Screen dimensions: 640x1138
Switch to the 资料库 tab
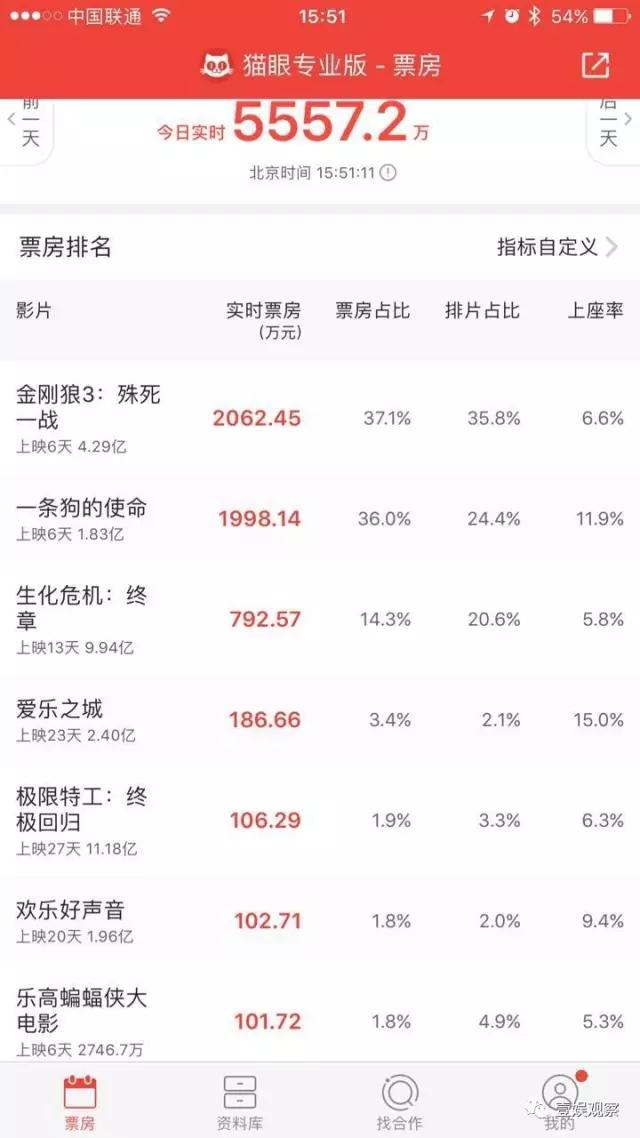[x=240, y=1102]
